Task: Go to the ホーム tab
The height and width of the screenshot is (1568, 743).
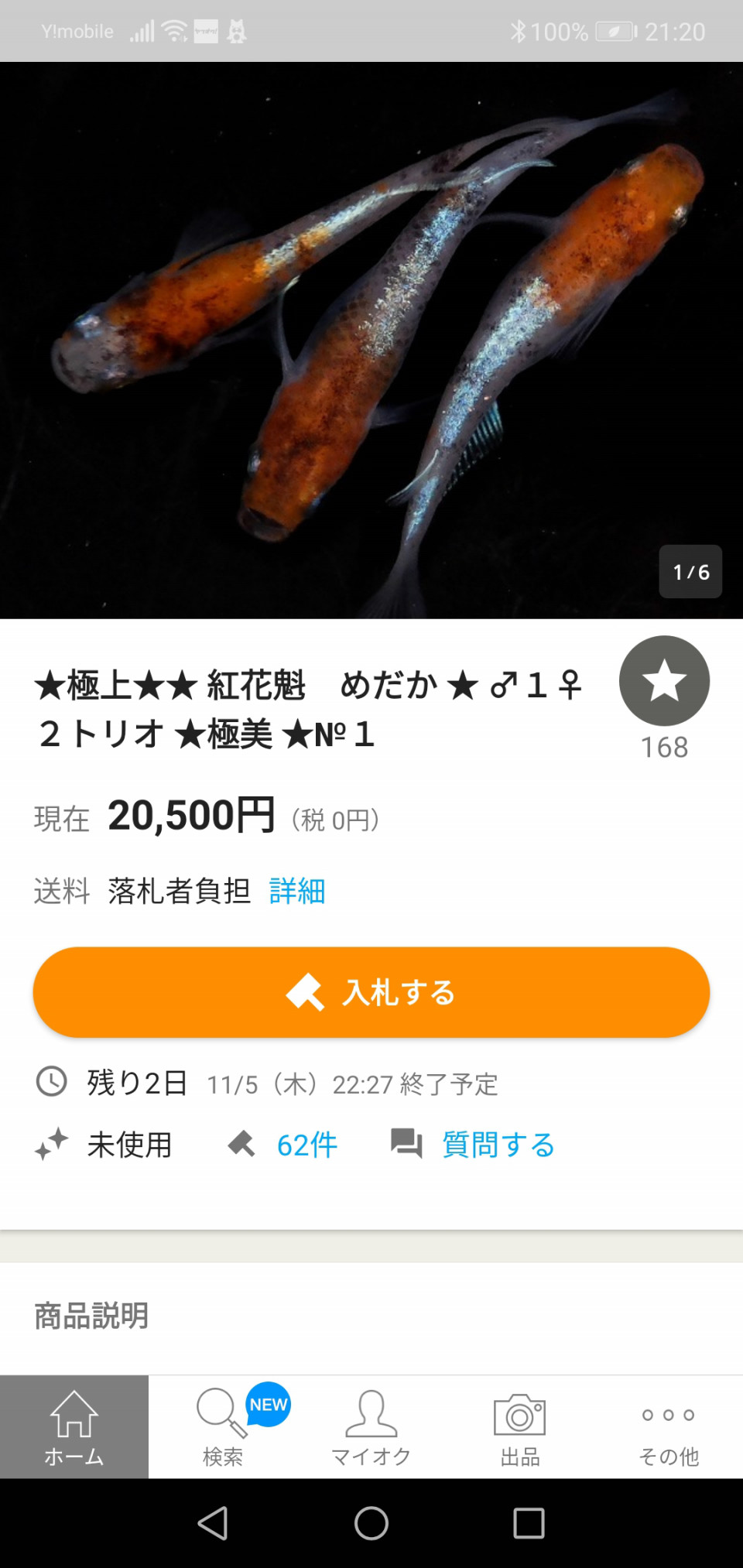Action: click(74, 1428)
